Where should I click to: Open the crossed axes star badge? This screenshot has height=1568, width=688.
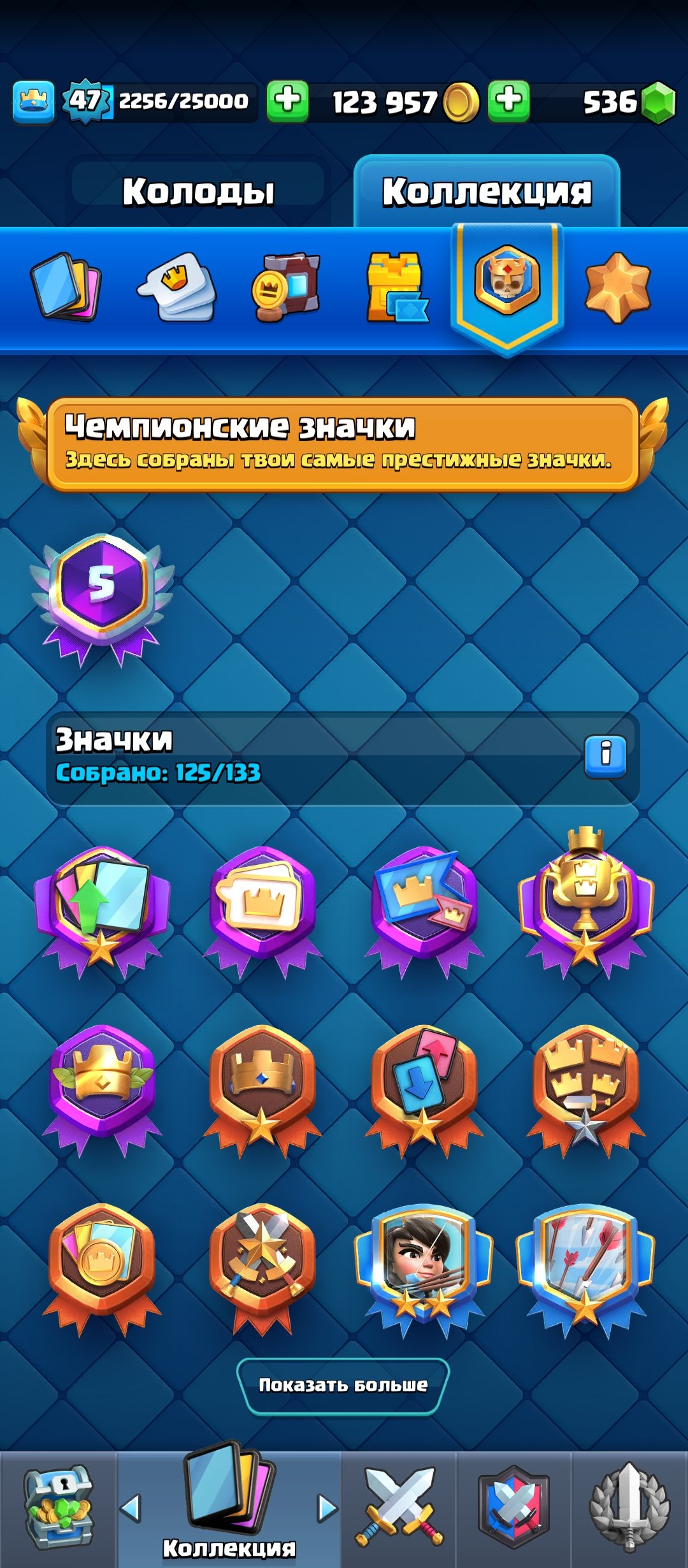[x=262, y=1259]
